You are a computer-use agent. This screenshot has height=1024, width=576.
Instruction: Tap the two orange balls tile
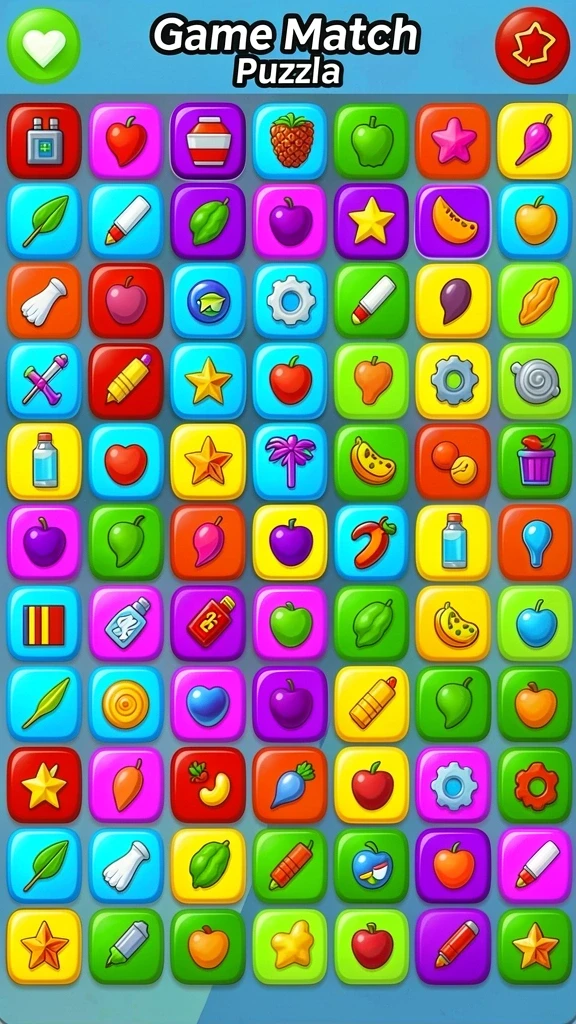(453, 461)
